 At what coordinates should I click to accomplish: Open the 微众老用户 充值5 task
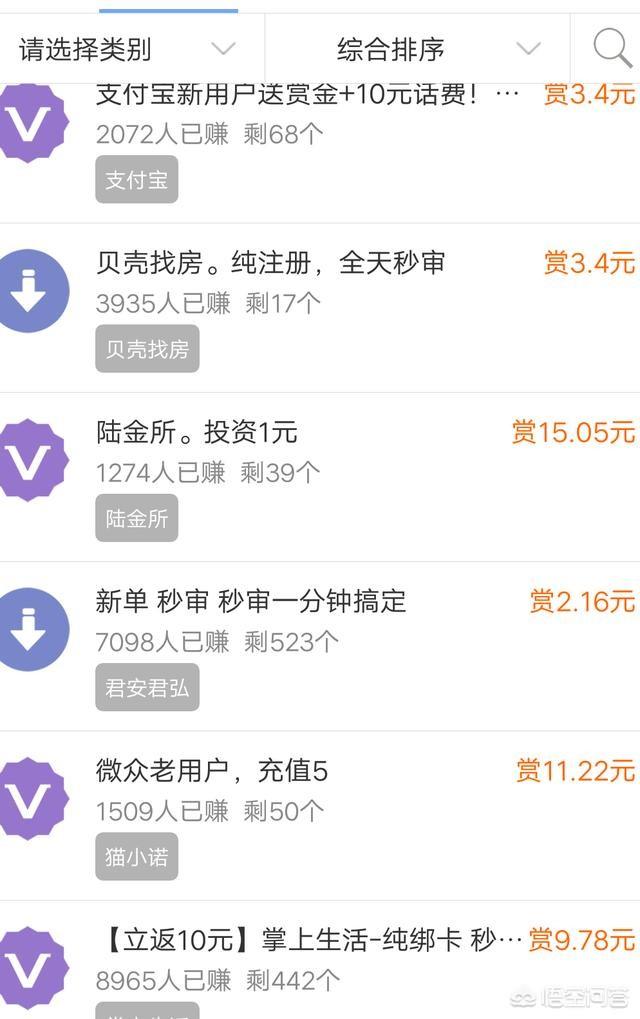[x=212, y=770]
